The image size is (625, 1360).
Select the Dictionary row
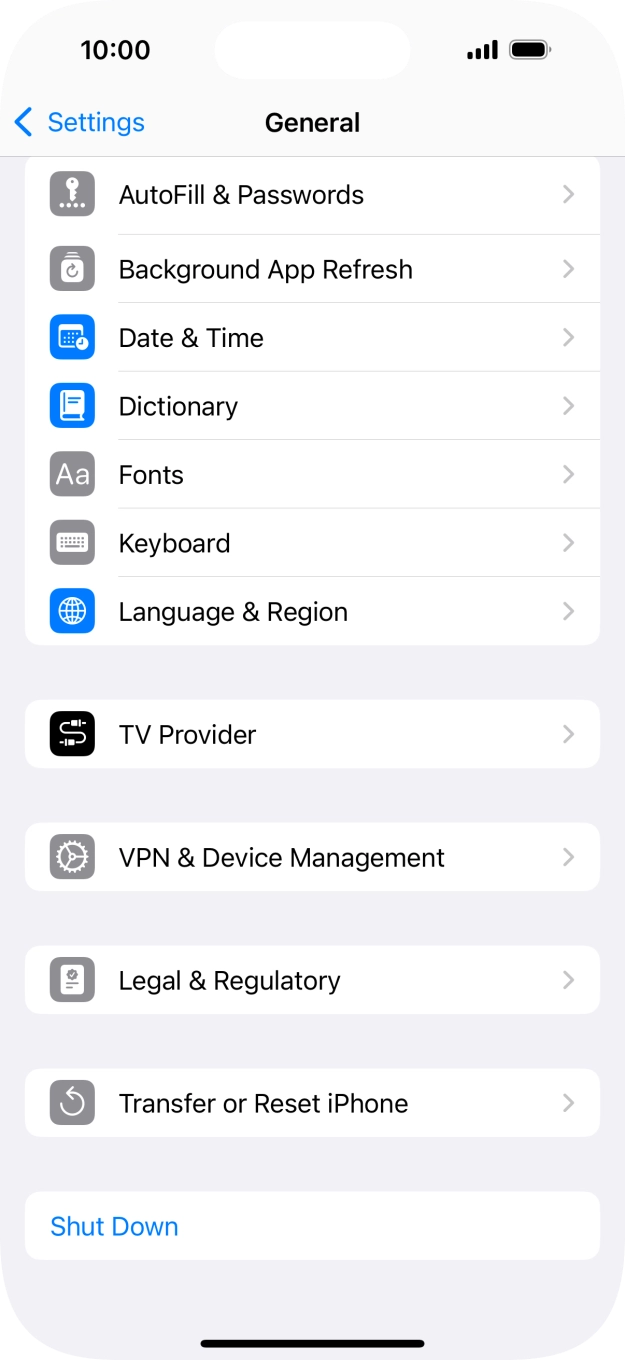[x=312, y=406]
